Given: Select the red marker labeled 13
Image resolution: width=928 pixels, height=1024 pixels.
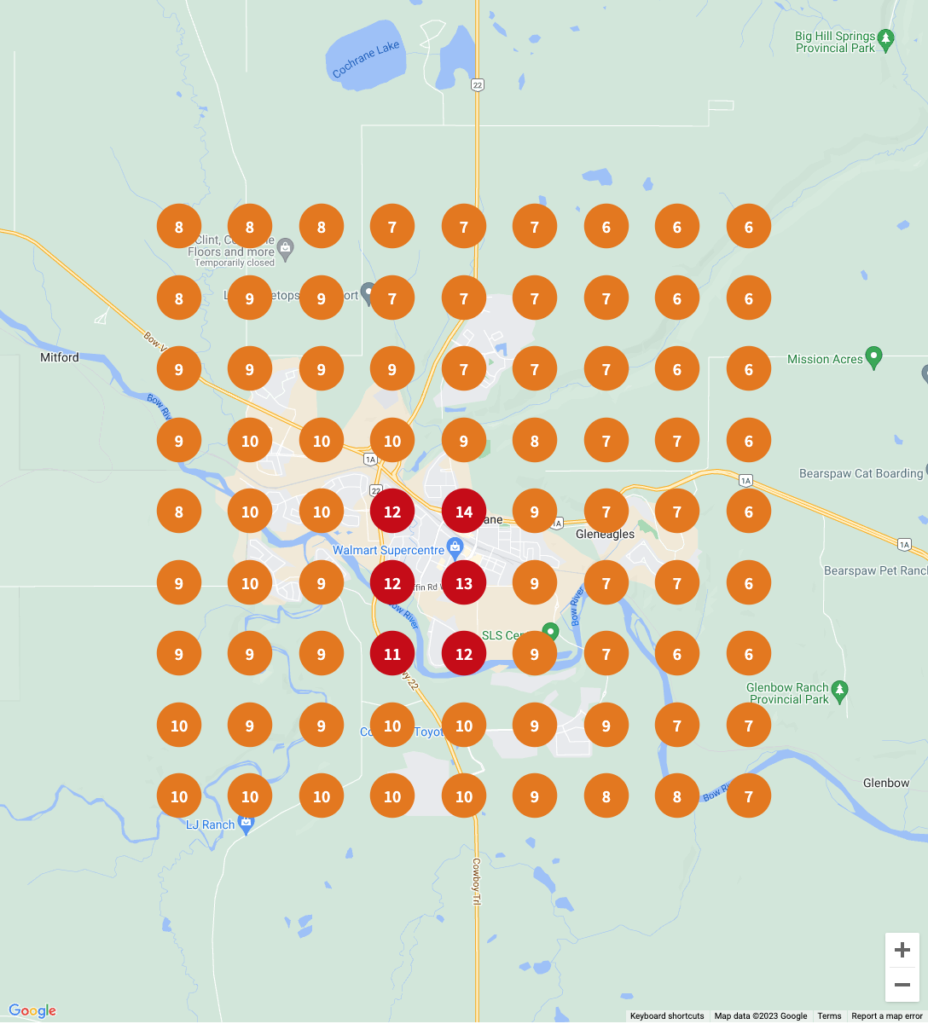Looking at the screenshot, I should (464, 583).
